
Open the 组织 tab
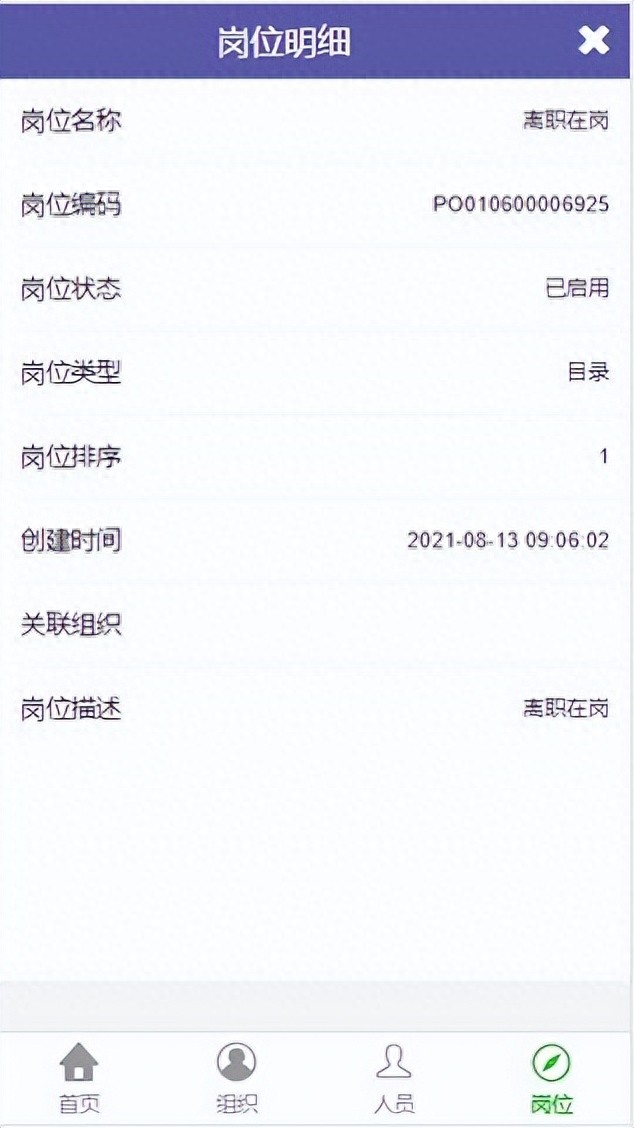click(x=237, y=1079)
